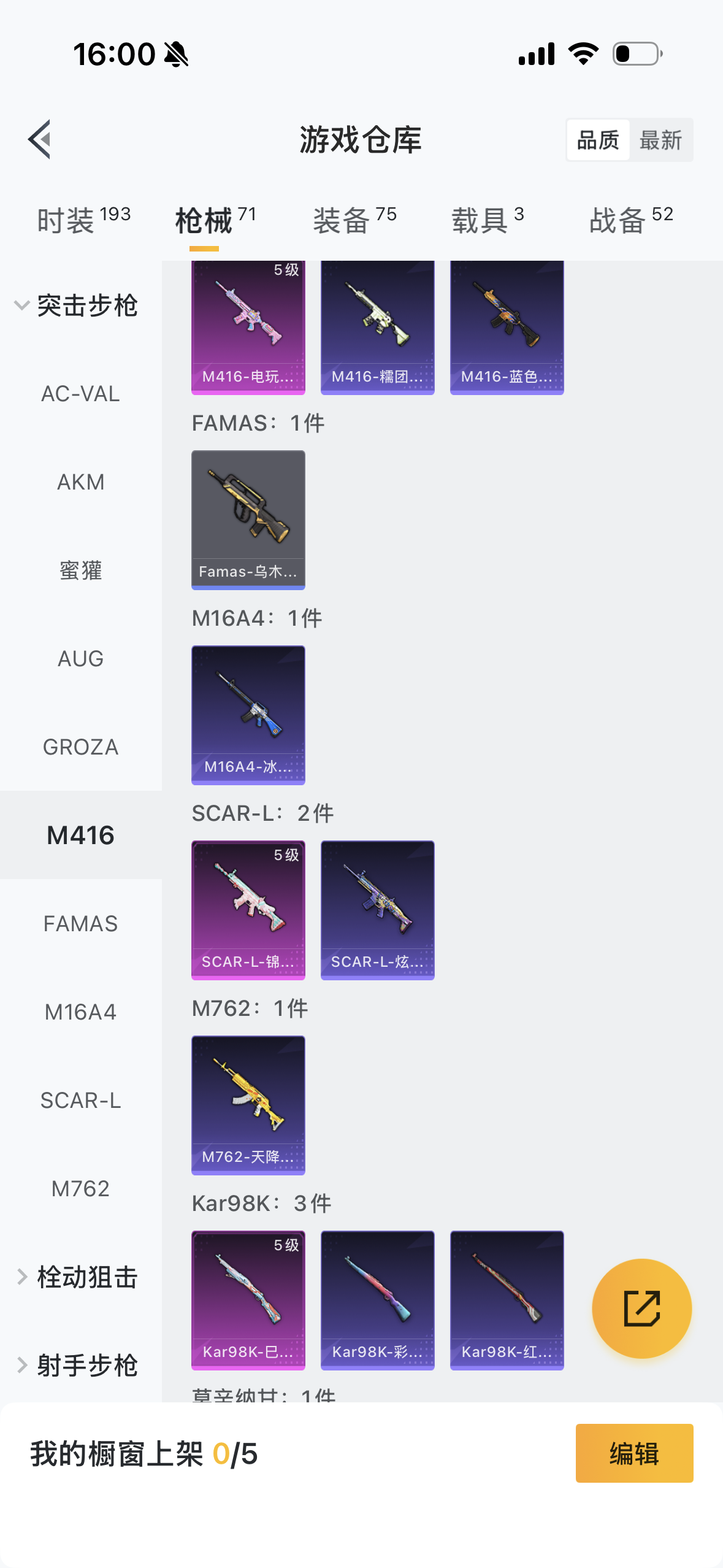Image resolution: width=723 pixels, height=1568 pixels.
Task: Open the SCAR-L-锦 level 5 skin
Action: 248,910
